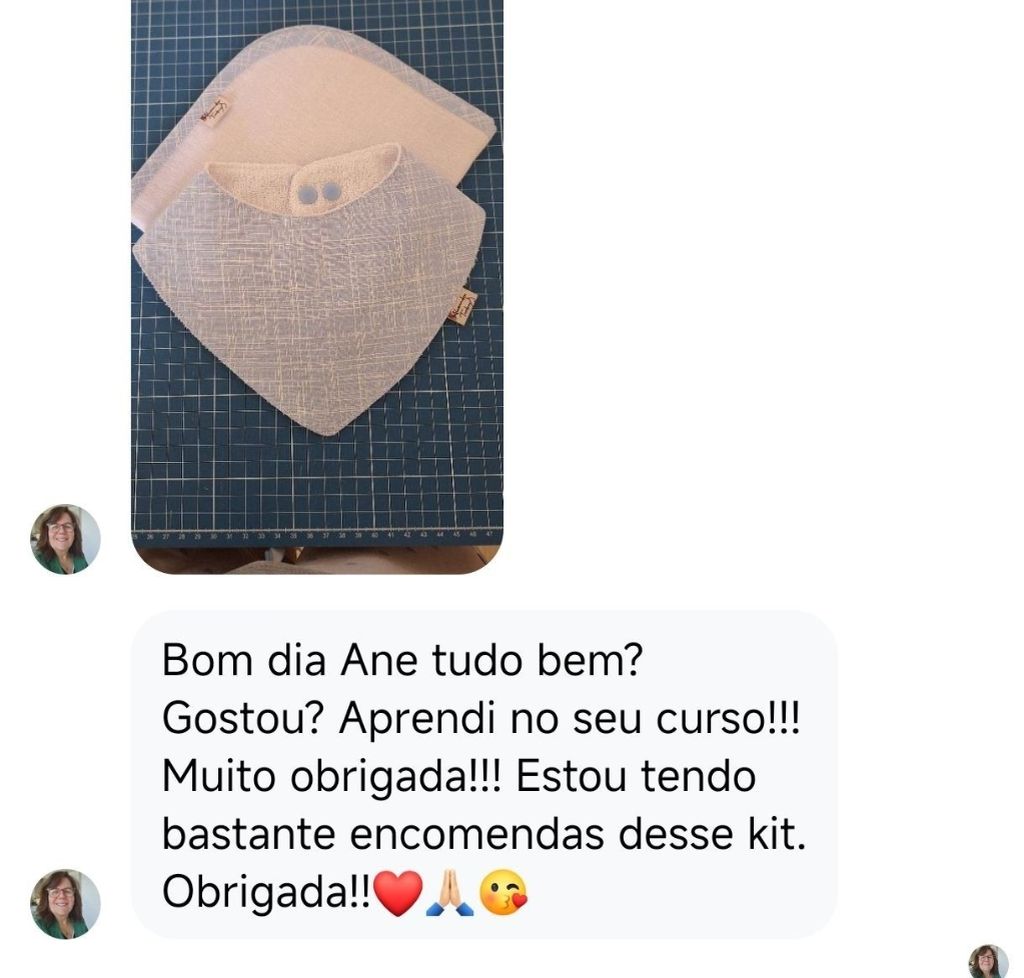Open sender's profile picture beside the photo
The width and height of the screenshot is (1024, 978).
(x=65, y=539)
